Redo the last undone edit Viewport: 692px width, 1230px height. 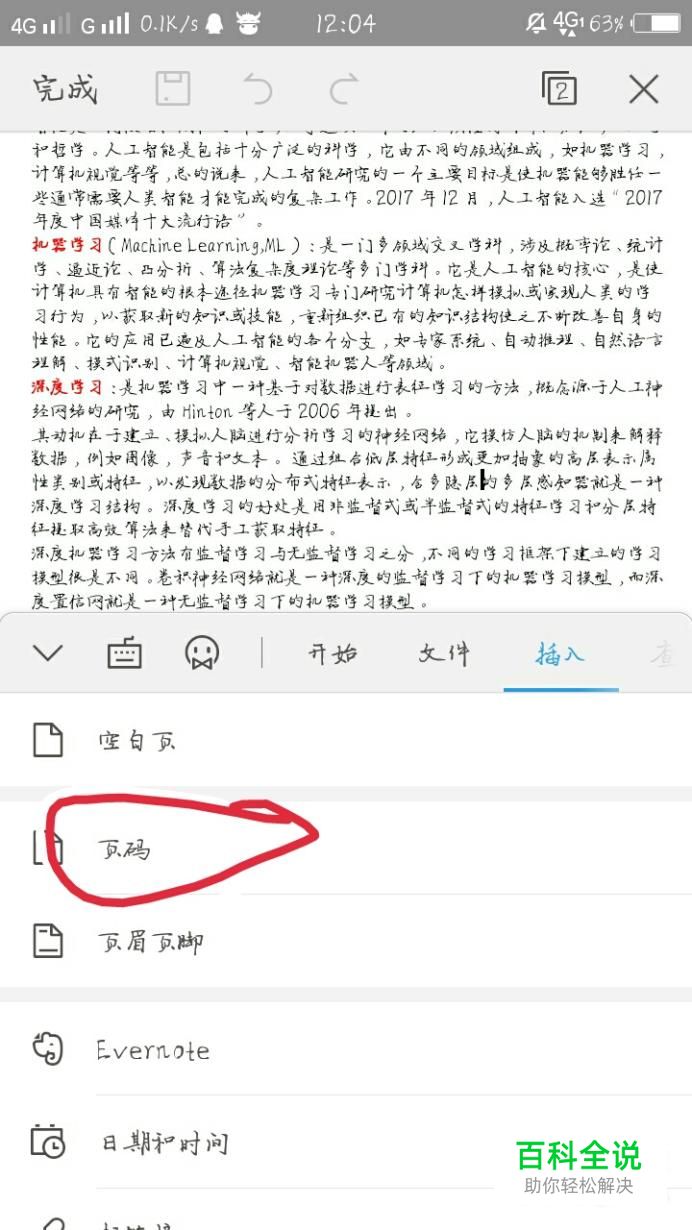344,89
